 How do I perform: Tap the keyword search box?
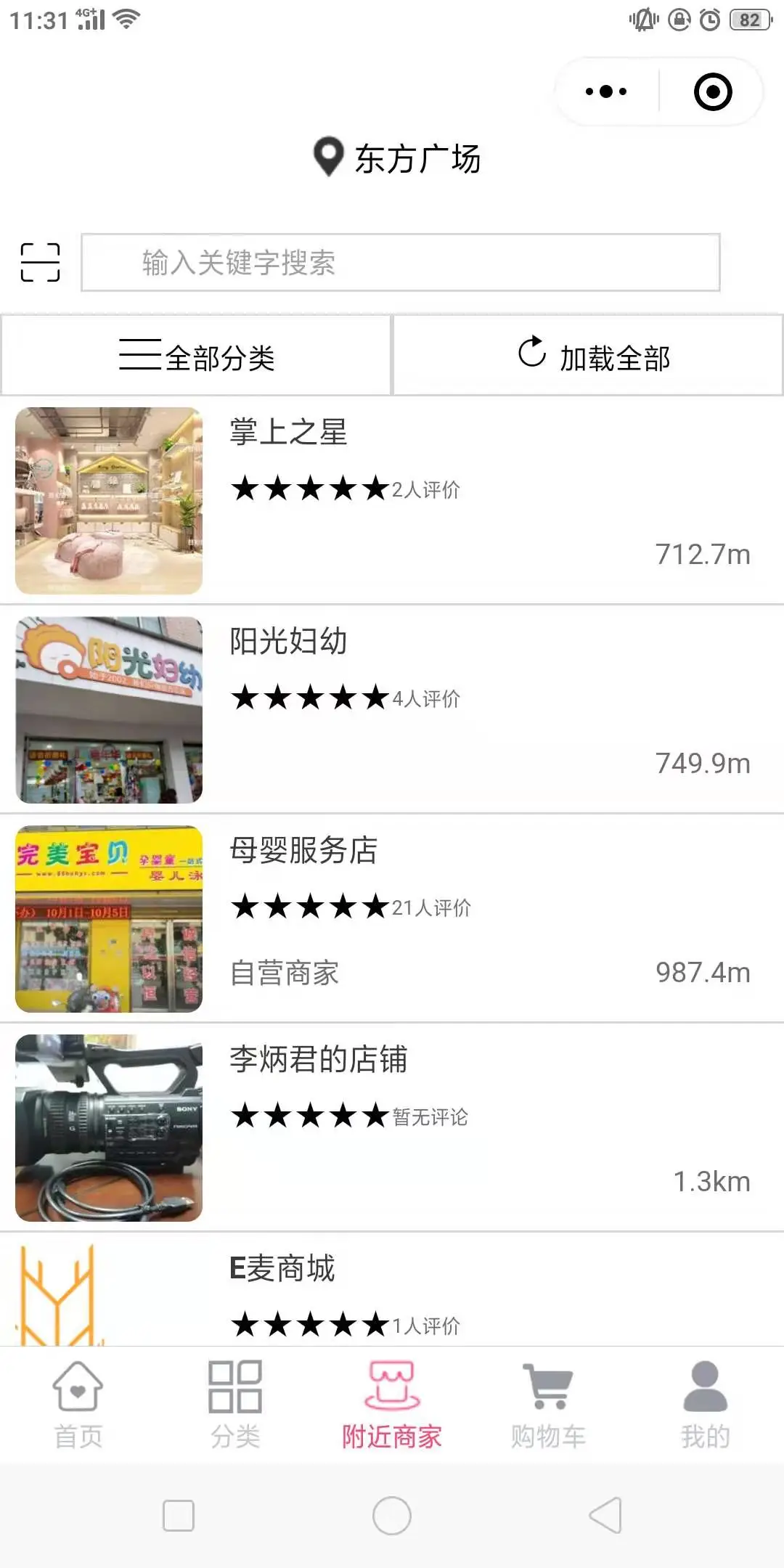point(400,262)
